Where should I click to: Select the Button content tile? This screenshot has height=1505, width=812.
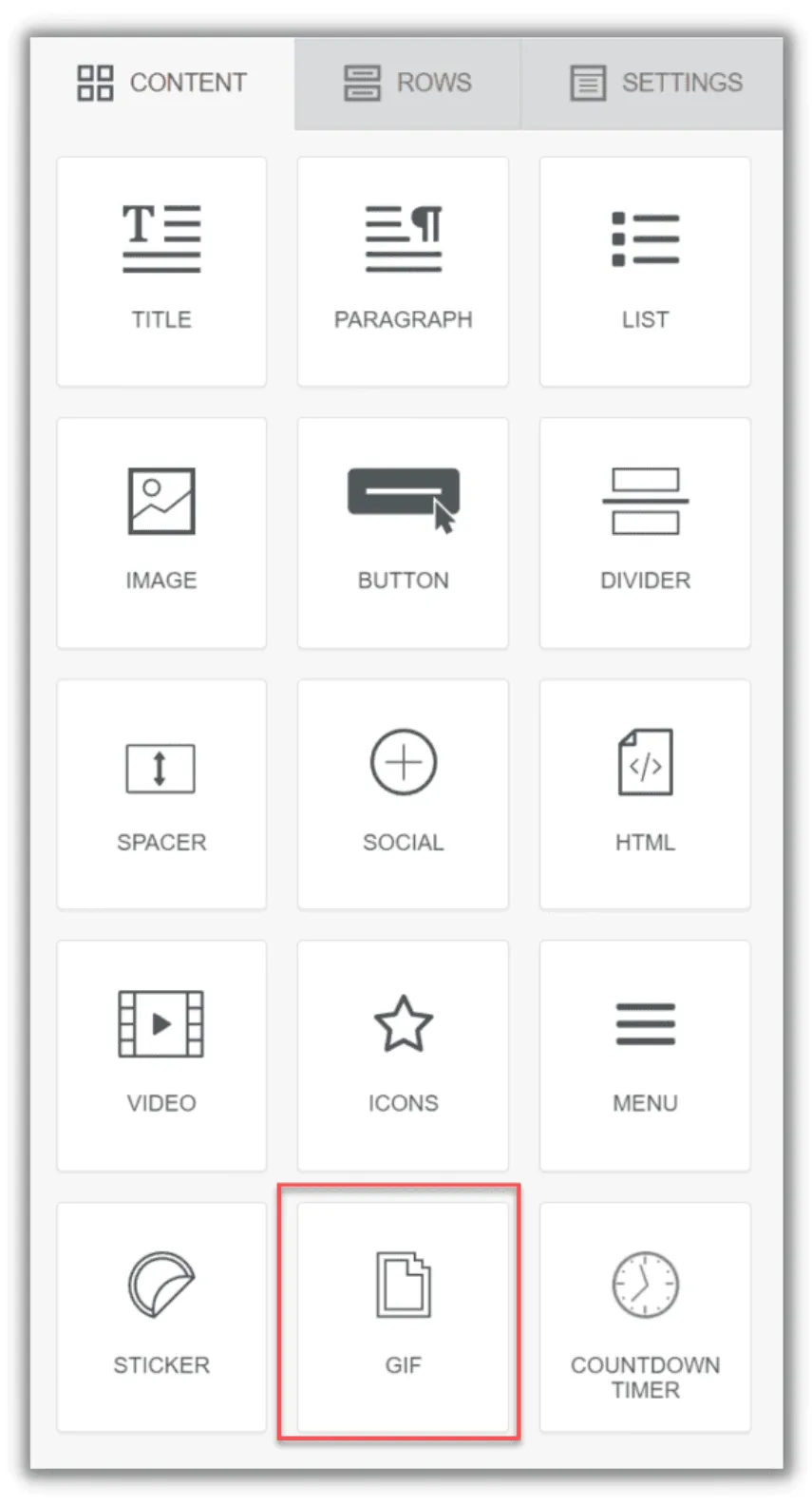(403, 533)
